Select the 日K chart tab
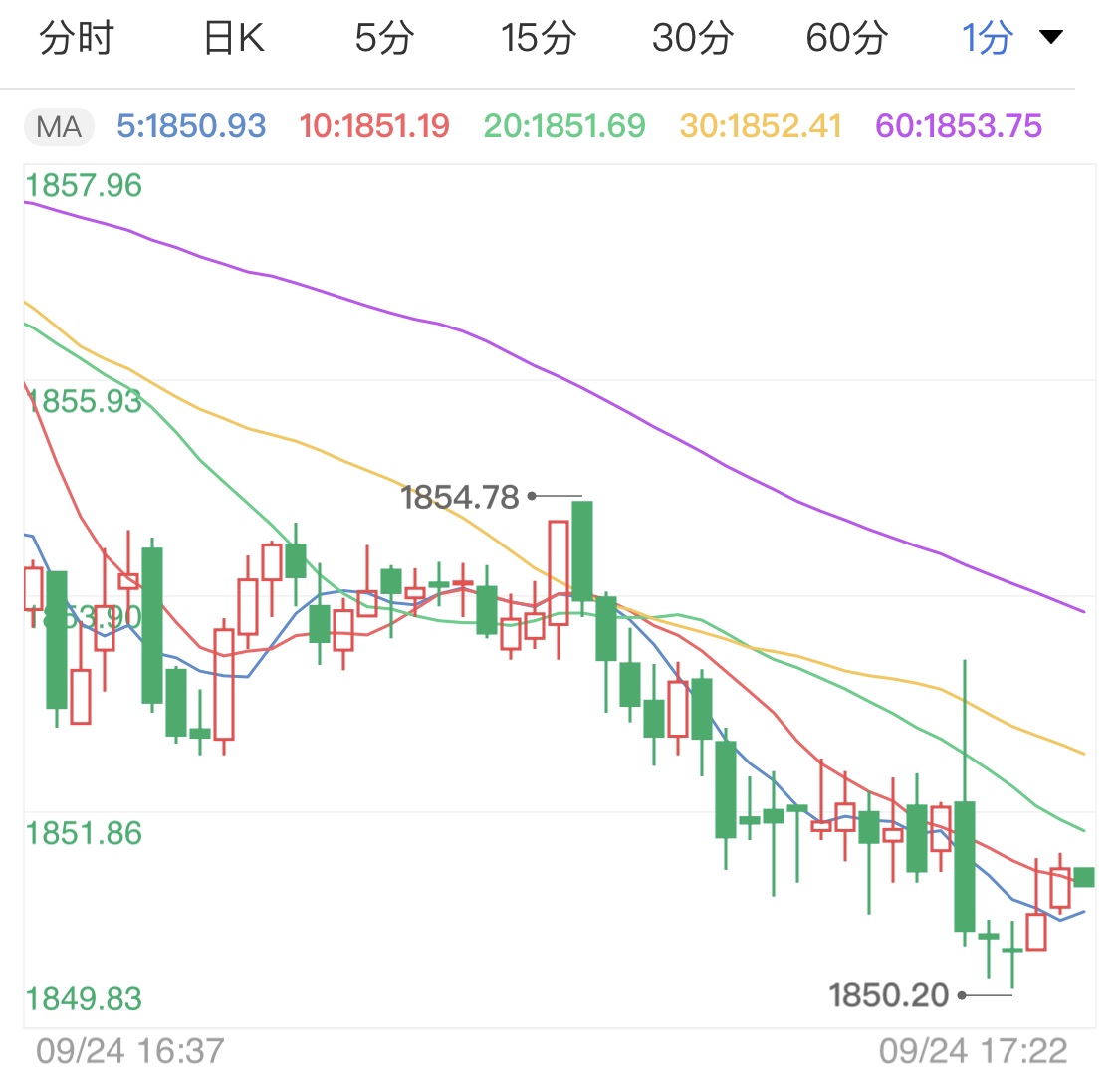 pyautogui.click(x=233, y=39)
